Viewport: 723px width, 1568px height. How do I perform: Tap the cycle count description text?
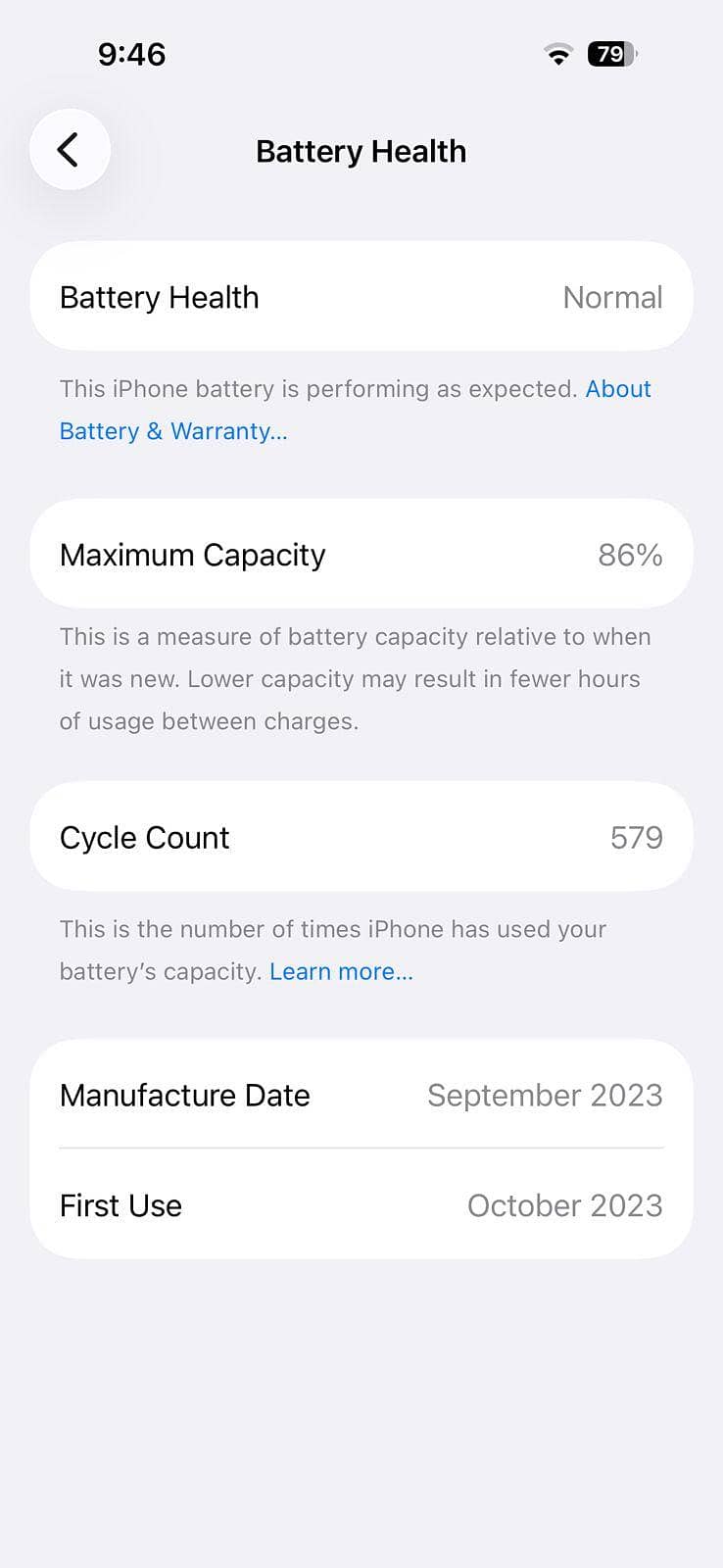pyautogui.click(x=333, y=929)
